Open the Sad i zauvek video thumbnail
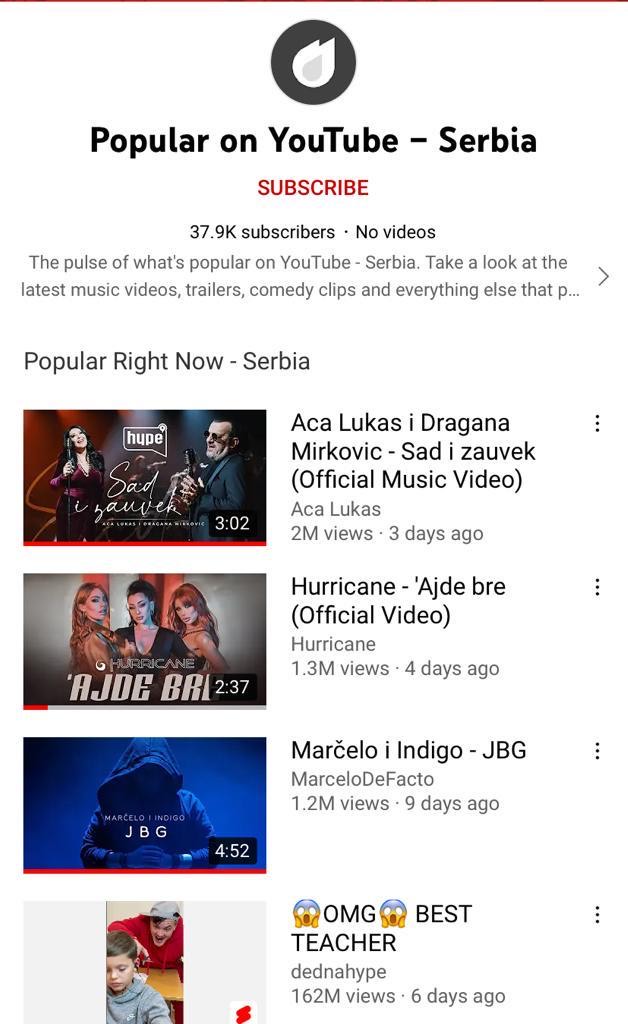The width and height of the screenshot is (628, 1024). [145, 477]
